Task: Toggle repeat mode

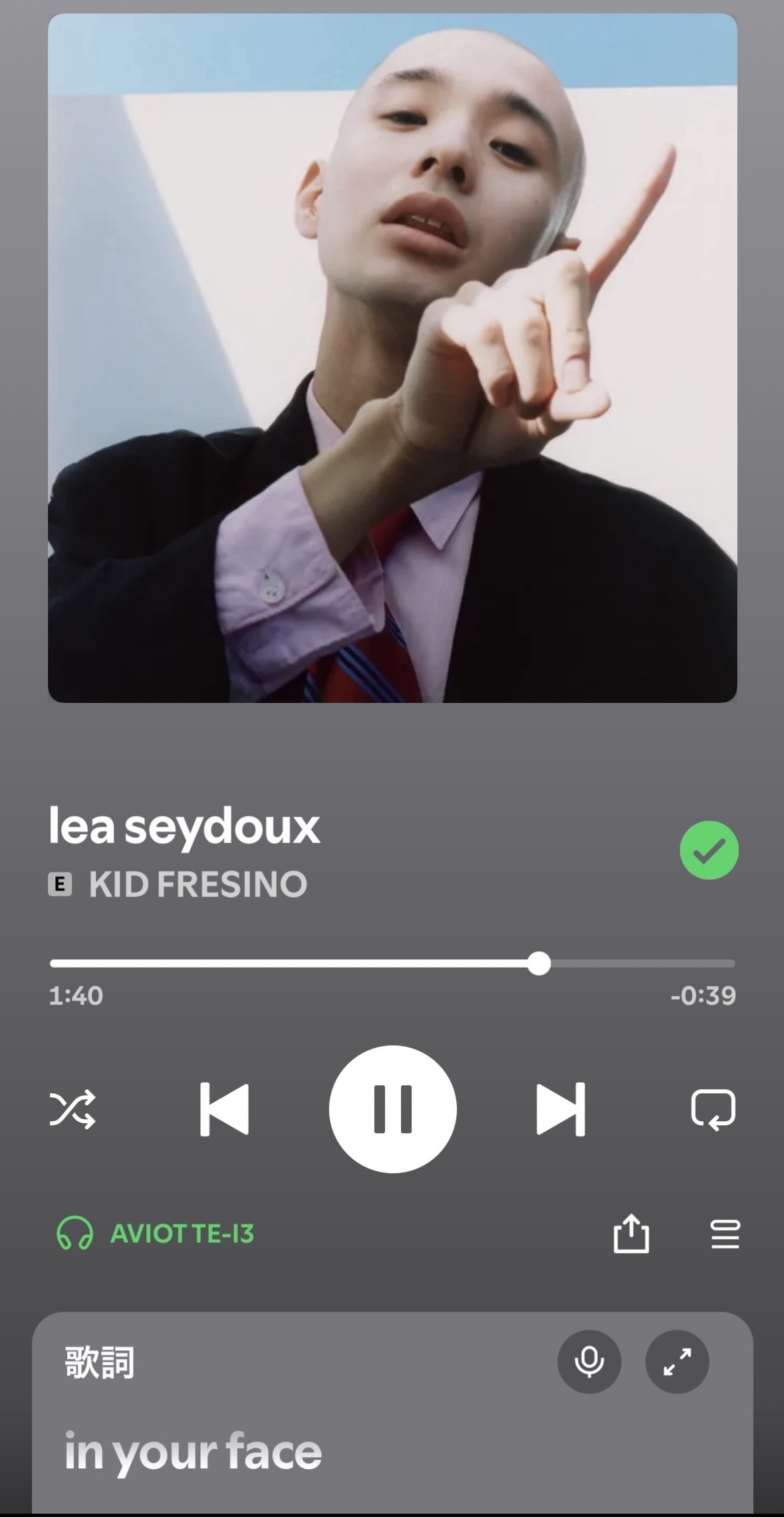Action: tap(713, 1109)
